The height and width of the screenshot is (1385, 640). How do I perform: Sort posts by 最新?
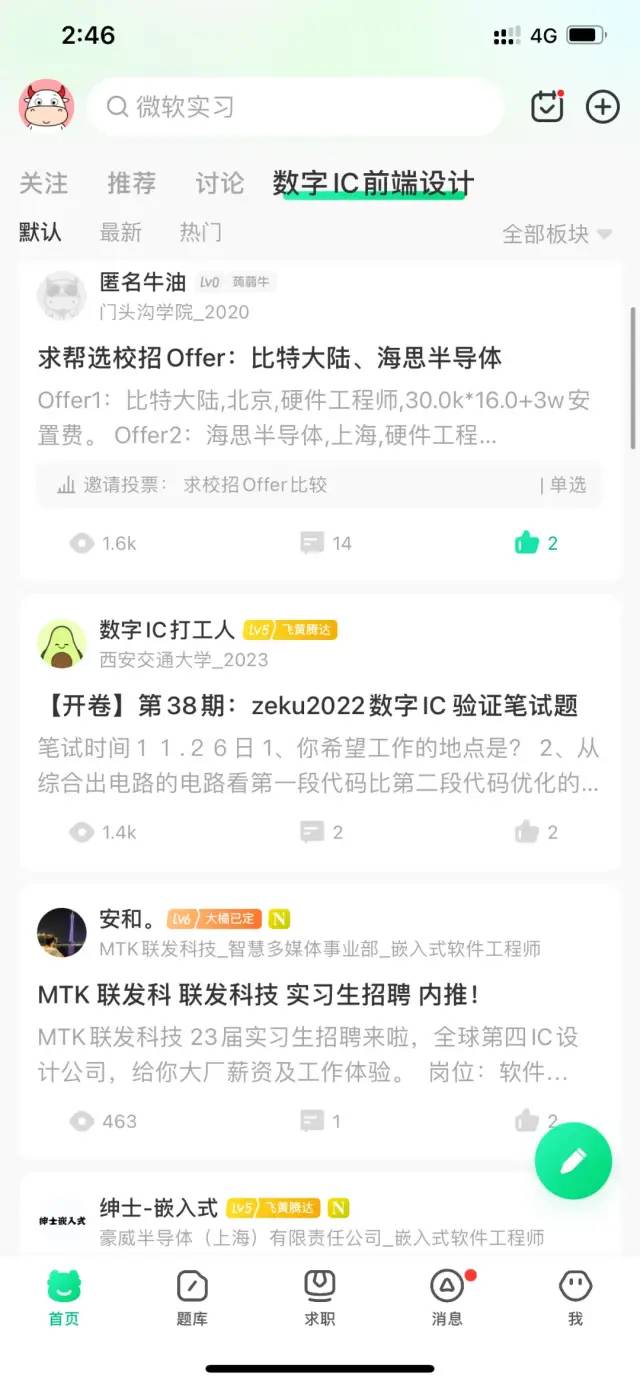pos(121,233)
